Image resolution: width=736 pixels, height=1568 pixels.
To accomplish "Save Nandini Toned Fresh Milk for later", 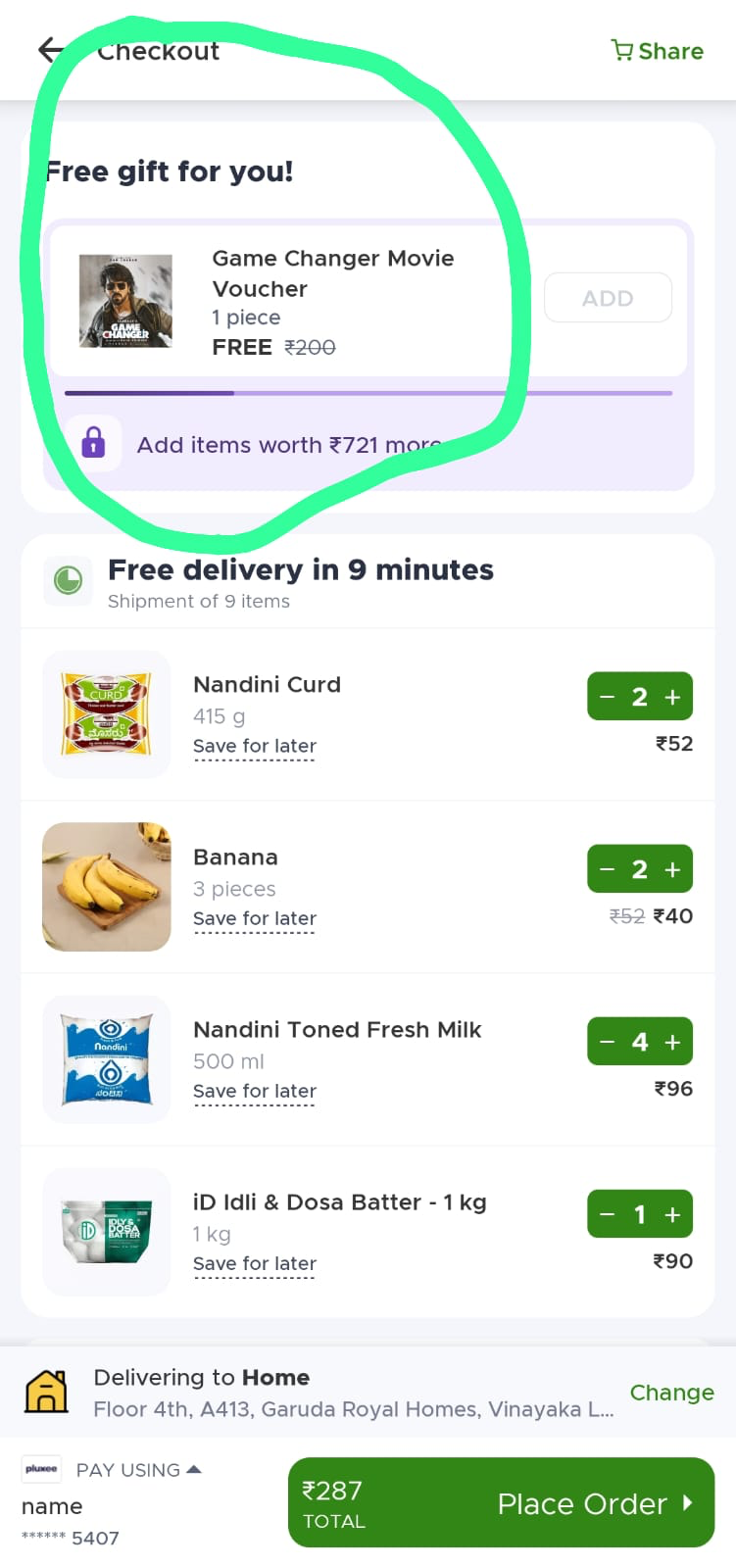I will click(255, 1092).
